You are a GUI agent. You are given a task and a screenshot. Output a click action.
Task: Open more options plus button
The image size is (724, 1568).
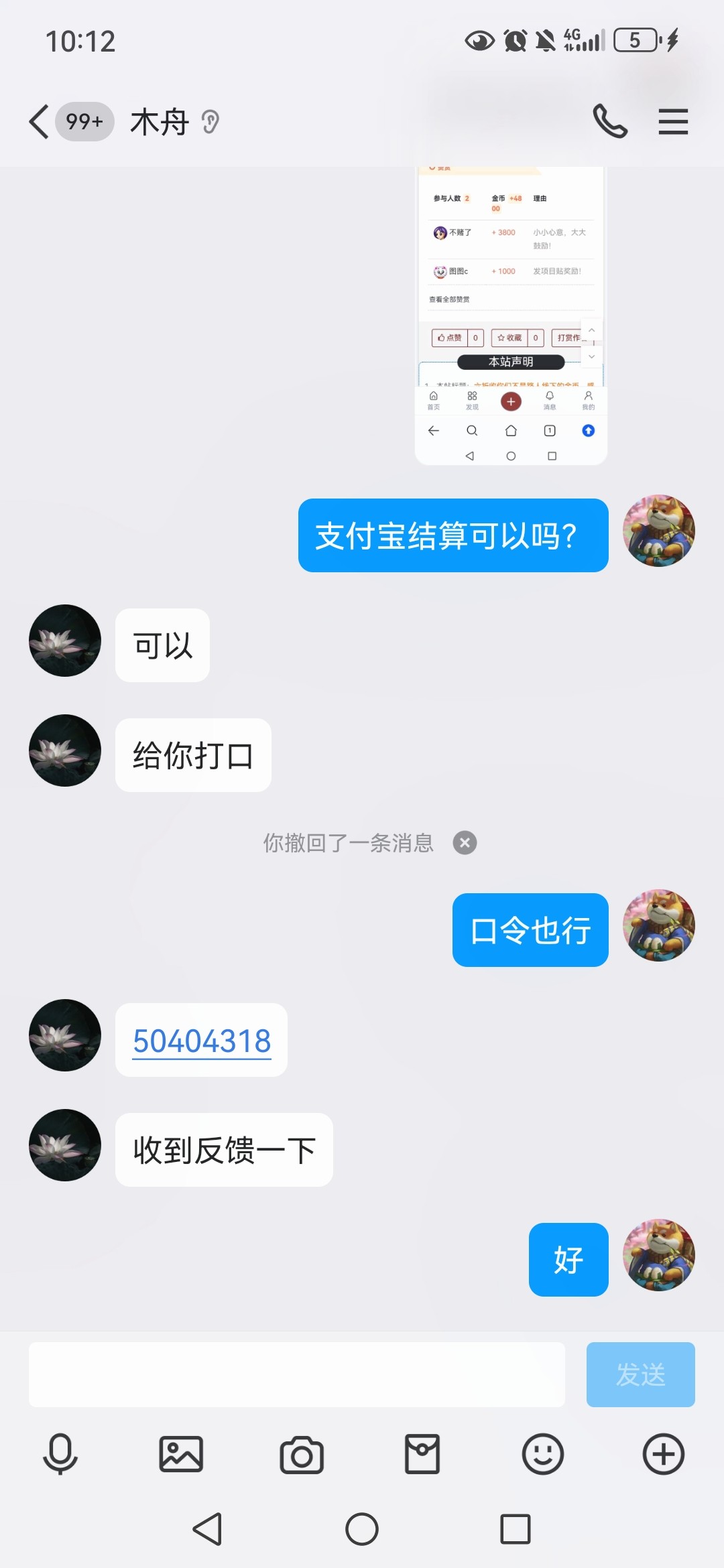coord(664,1454)
